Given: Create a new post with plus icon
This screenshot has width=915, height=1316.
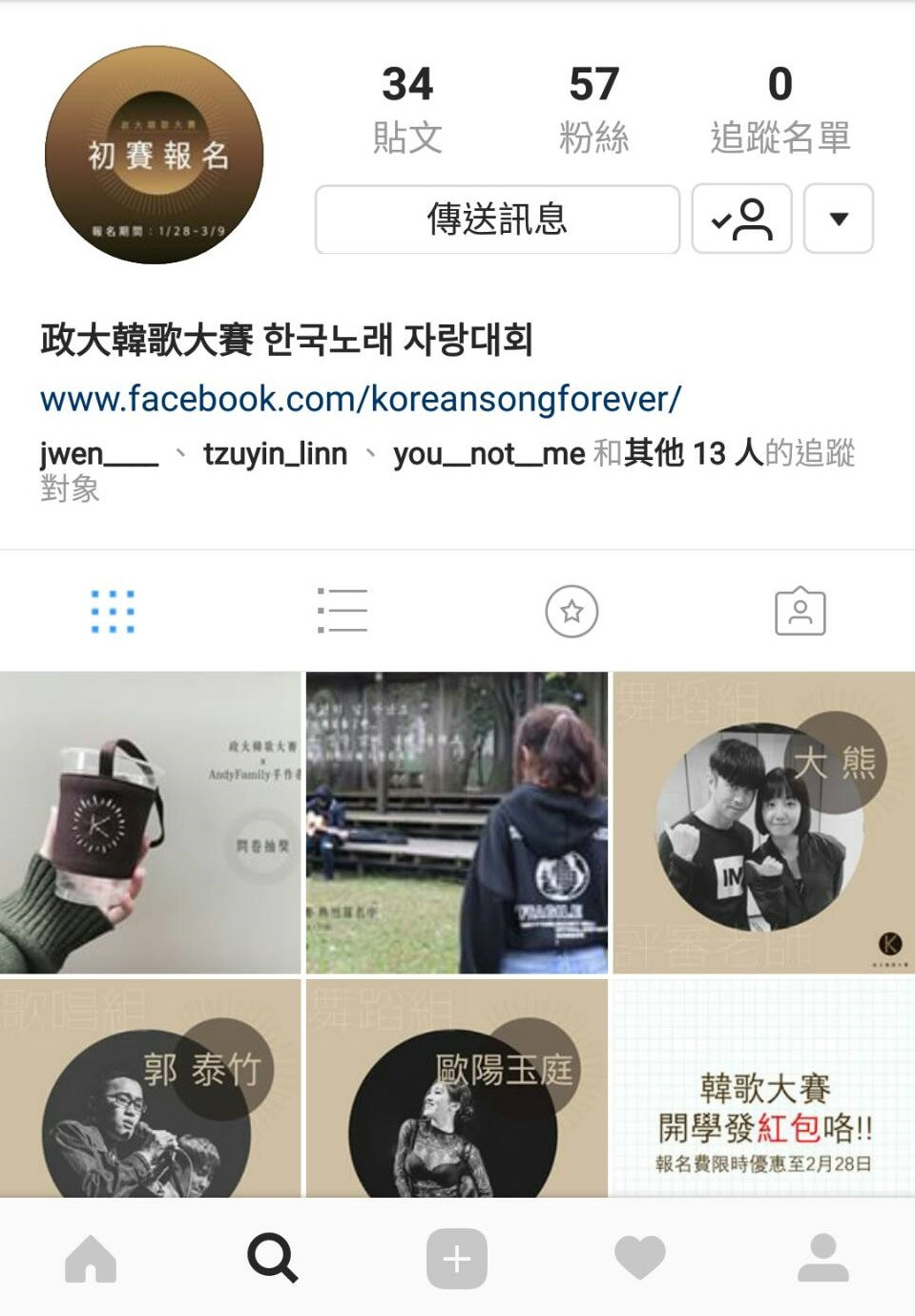Looking at the screenshot, I should tap(457, 1258).
